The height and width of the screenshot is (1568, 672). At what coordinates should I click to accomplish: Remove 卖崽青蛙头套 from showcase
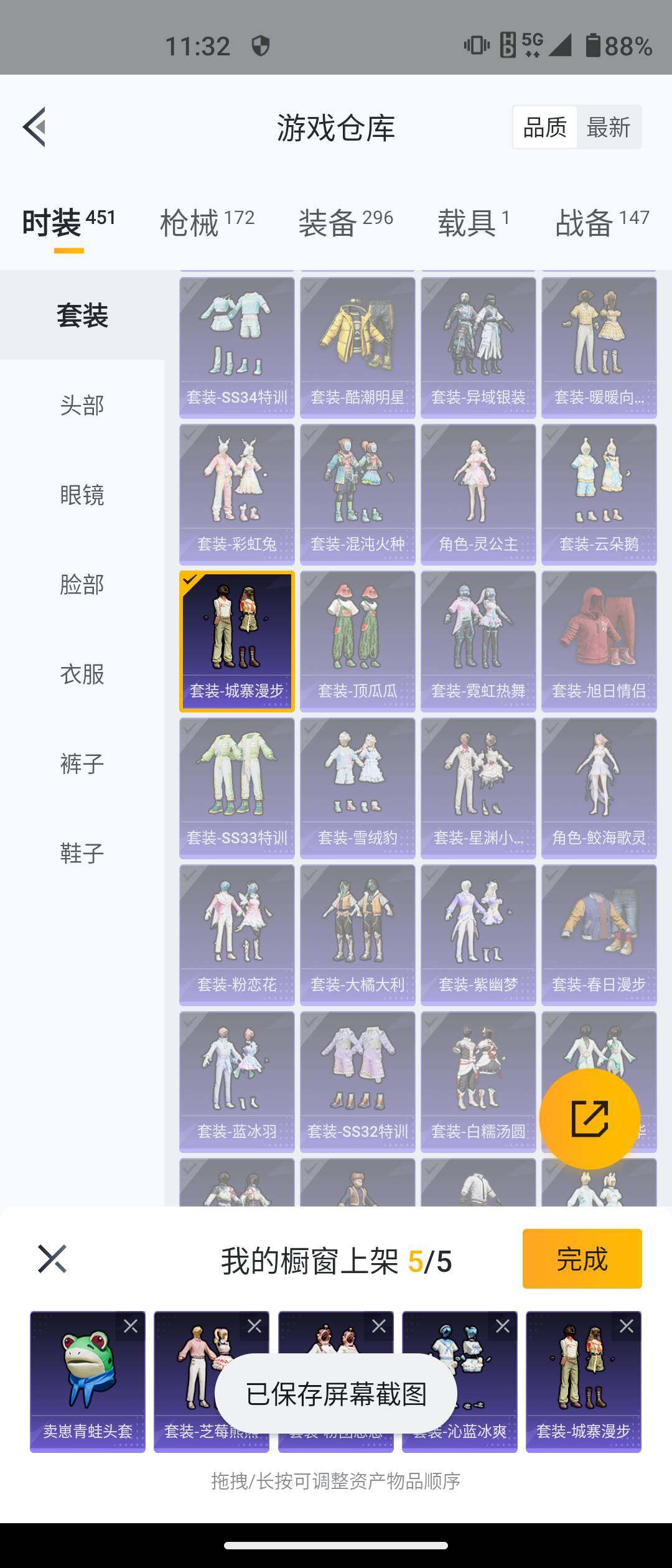click(x=131, y=1326)
